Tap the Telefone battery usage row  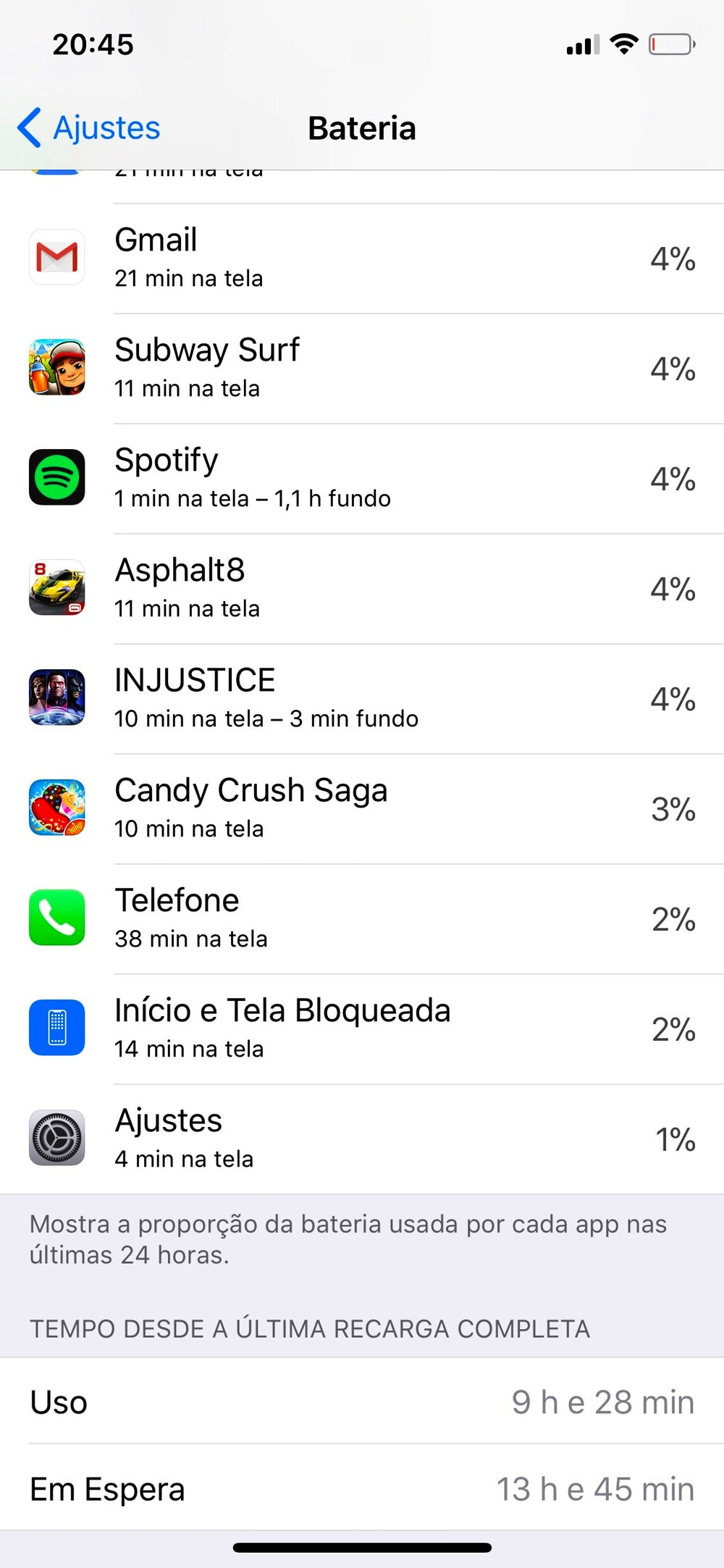pos(362,919)
